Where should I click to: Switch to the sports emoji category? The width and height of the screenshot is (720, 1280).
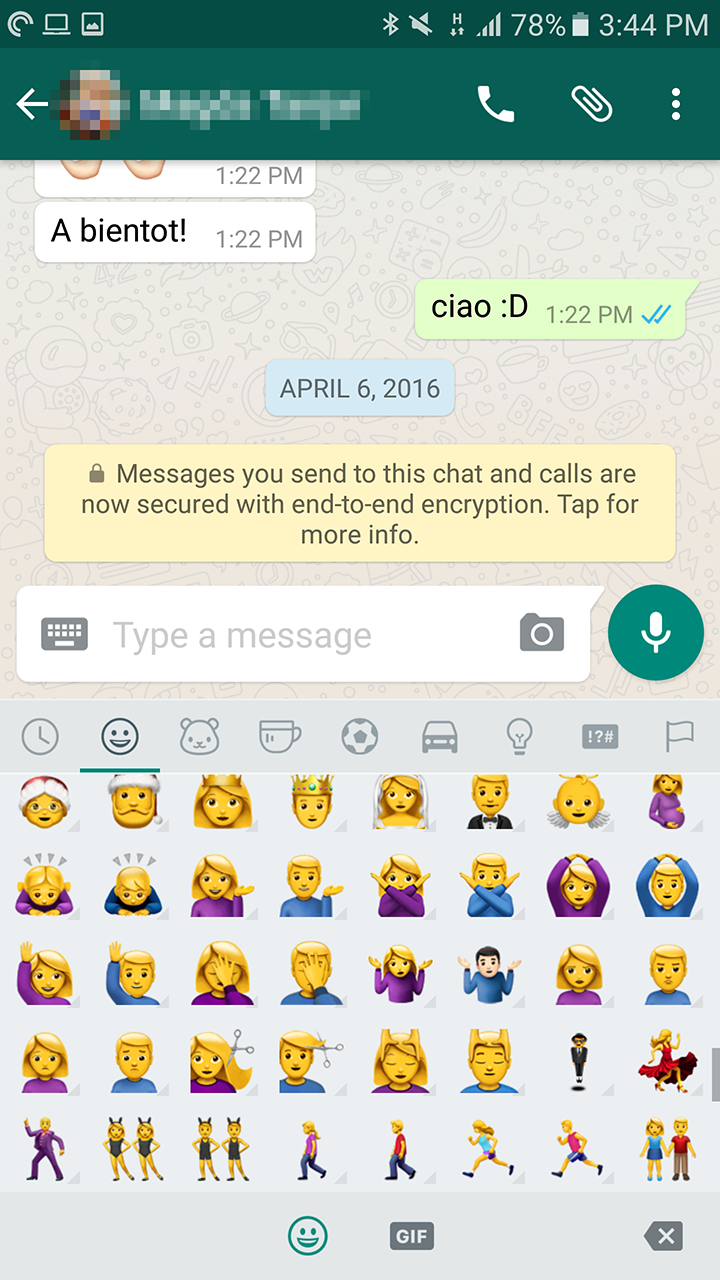tap(360, 738)
